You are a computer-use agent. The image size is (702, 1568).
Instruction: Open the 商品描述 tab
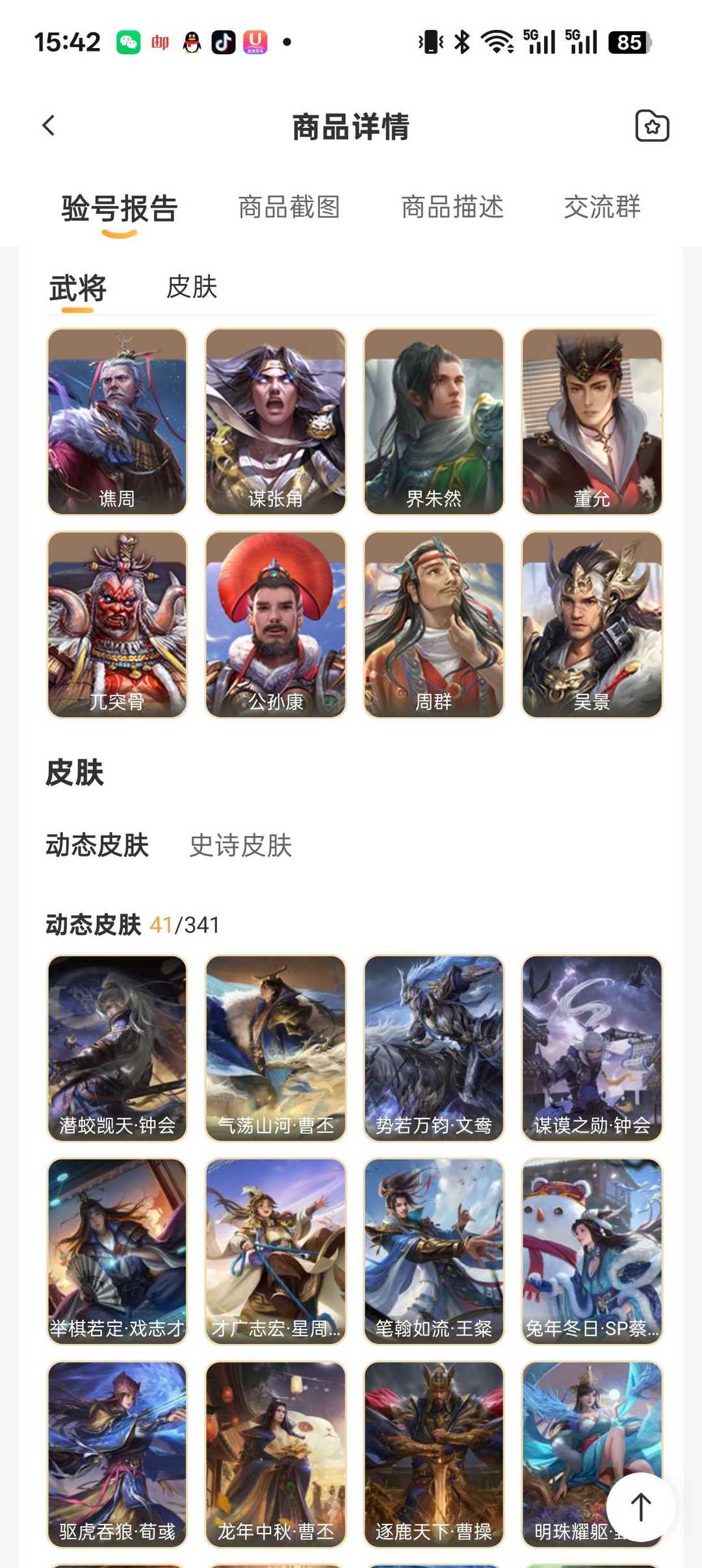452,207
